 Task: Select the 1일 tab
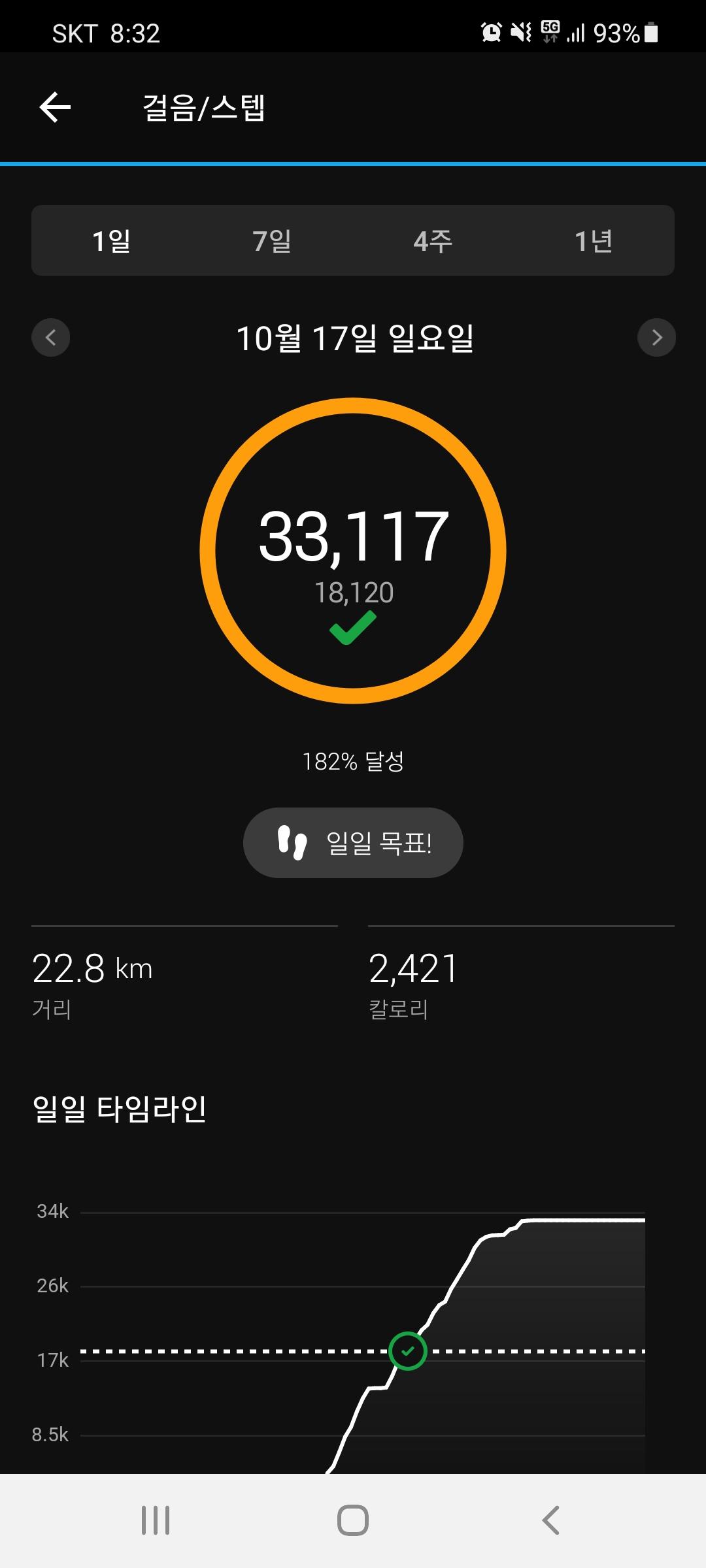point(111,241)
